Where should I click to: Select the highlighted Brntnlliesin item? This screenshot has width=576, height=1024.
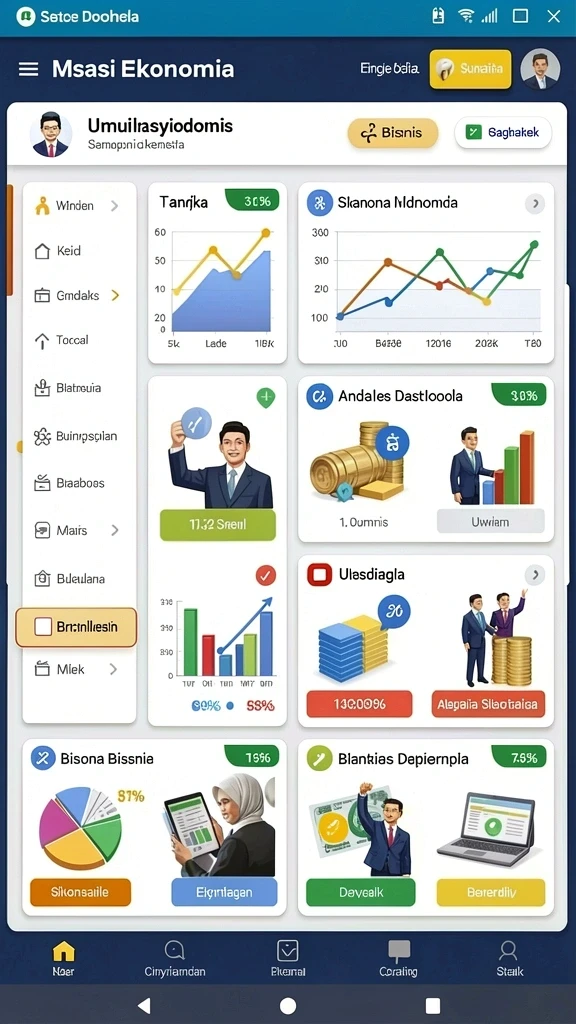(x=76, y=627)
